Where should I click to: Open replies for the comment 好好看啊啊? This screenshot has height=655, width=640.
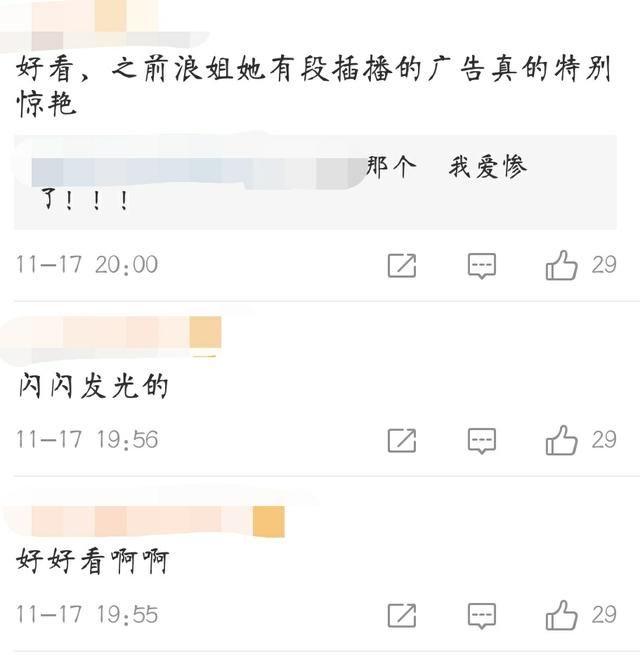pyautogui.click(x=482, y=615)
